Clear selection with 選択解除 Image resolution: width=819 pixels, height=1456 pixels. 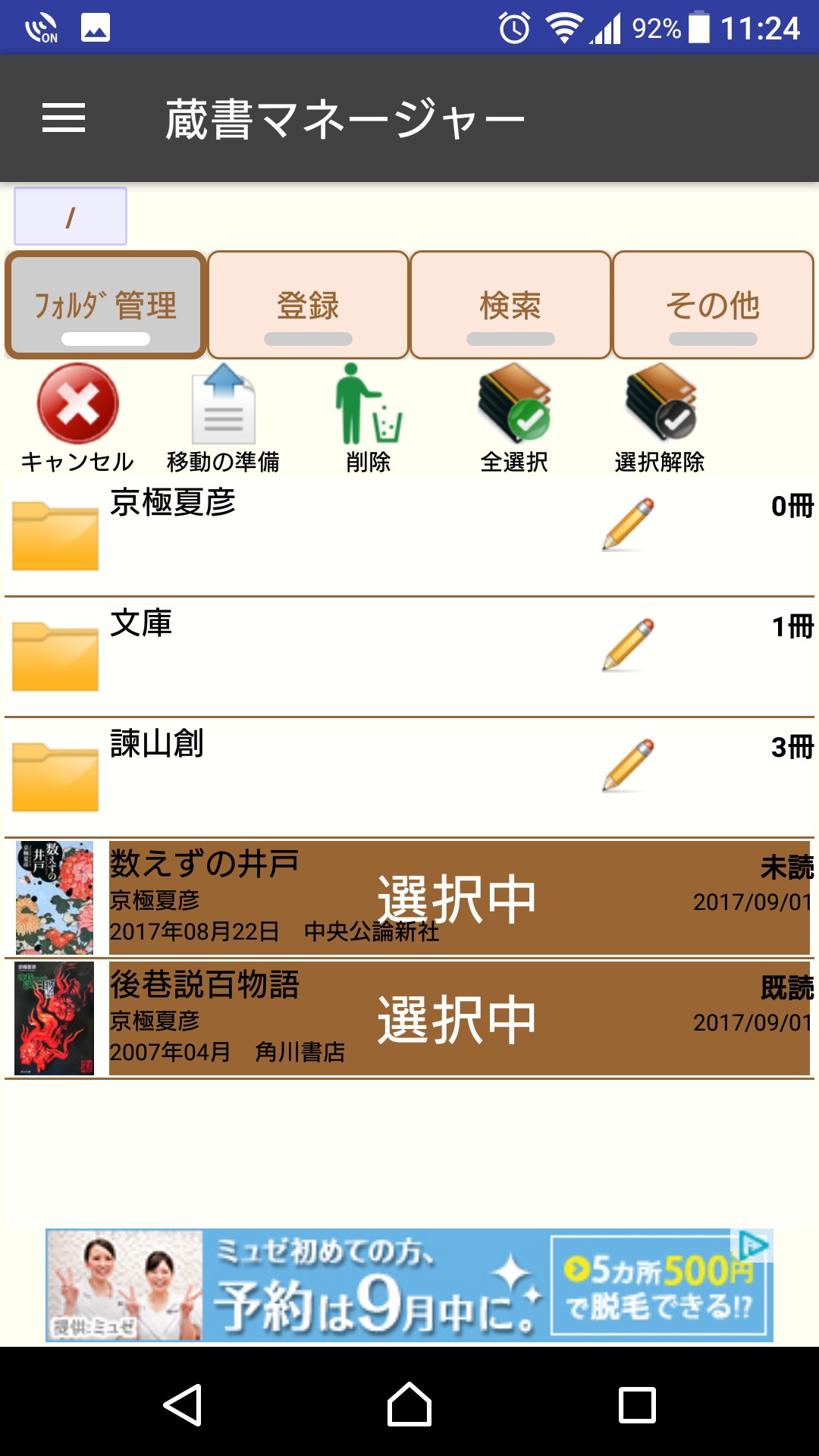[660, 417]
